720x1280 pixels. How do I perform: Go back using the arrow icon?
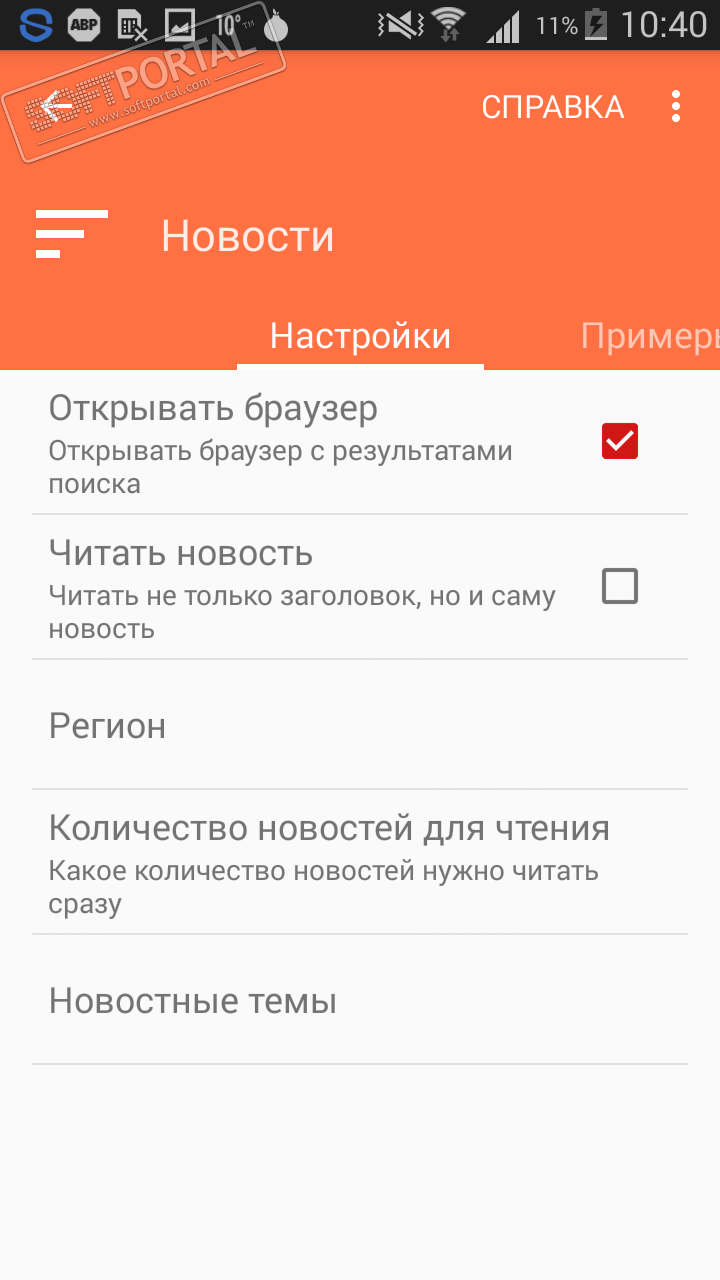click(x=55, y=106)
